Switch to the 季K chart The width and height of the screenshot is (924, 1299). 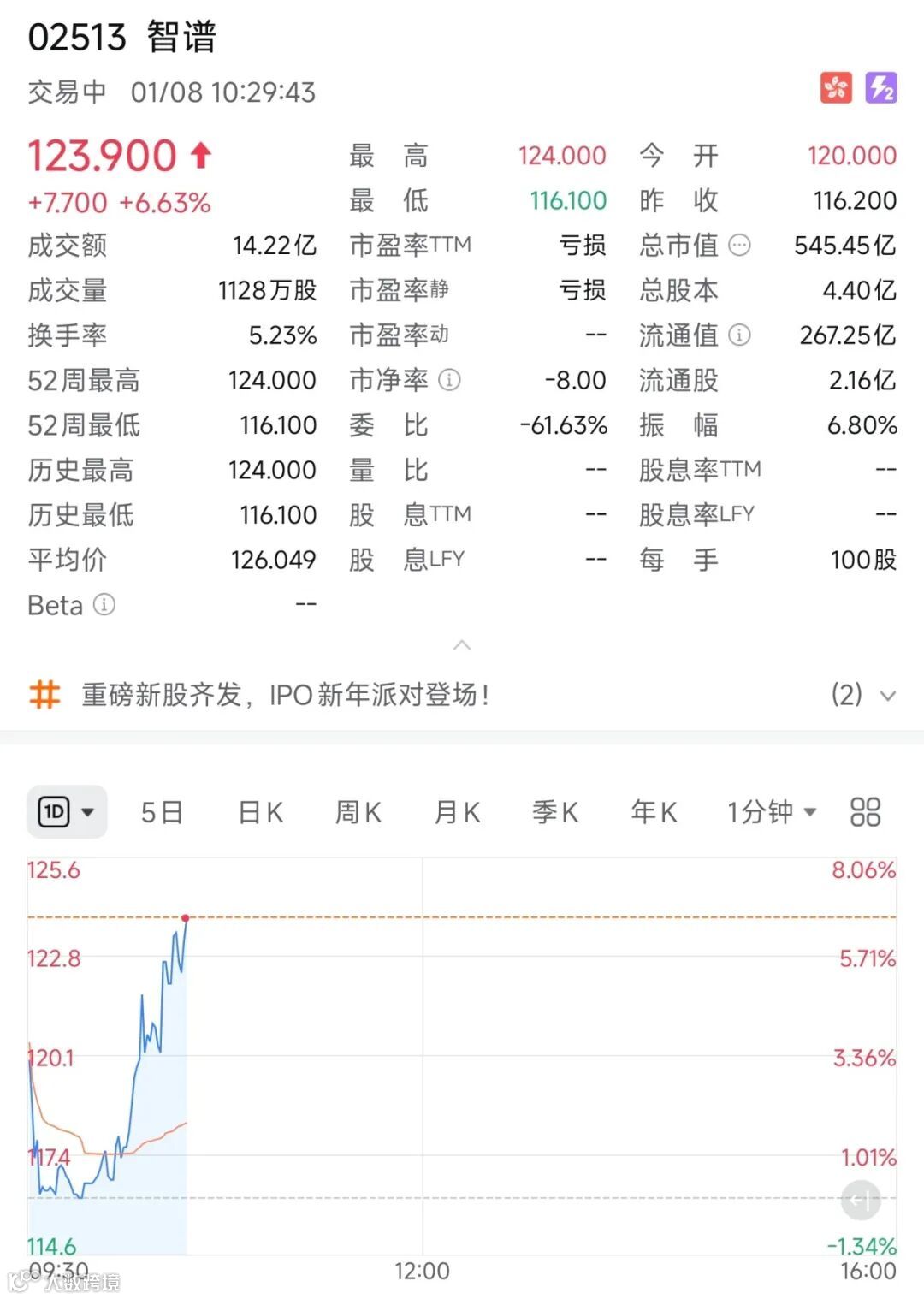pos(555,812)
